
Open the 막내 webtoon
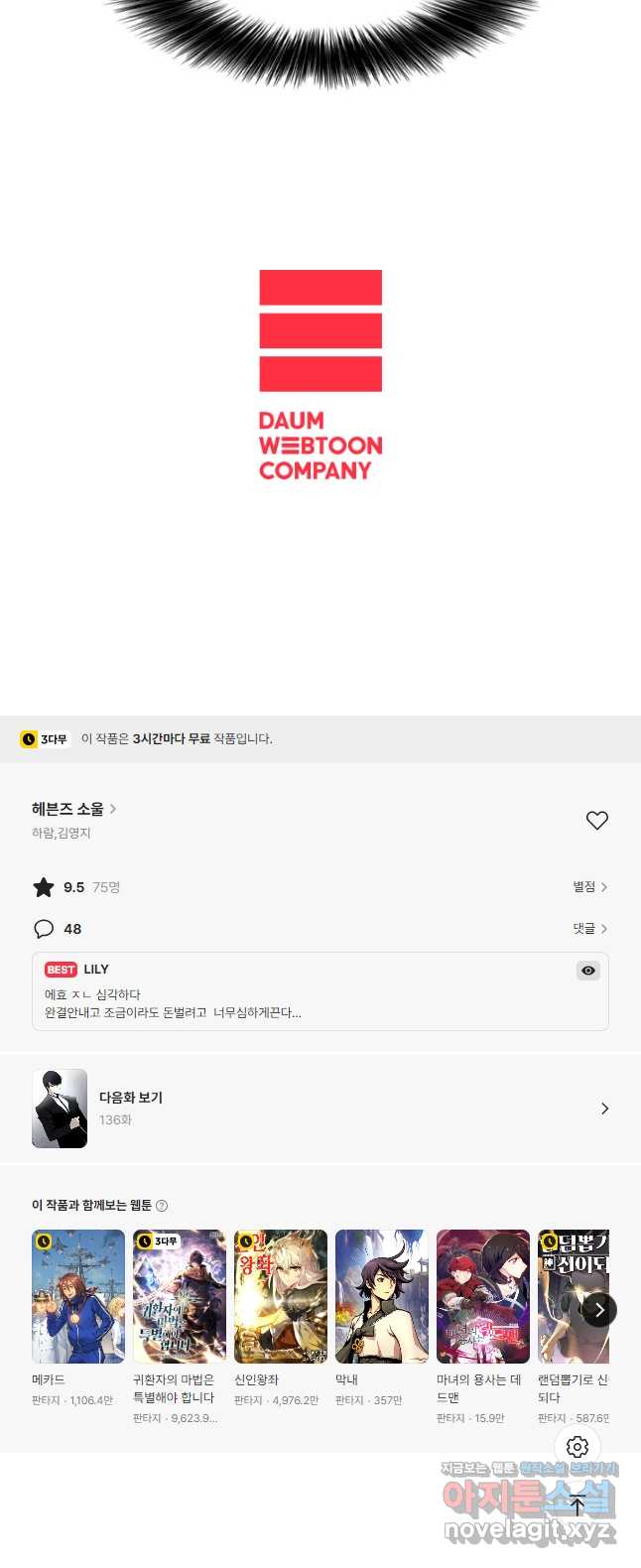point(382,1296)
